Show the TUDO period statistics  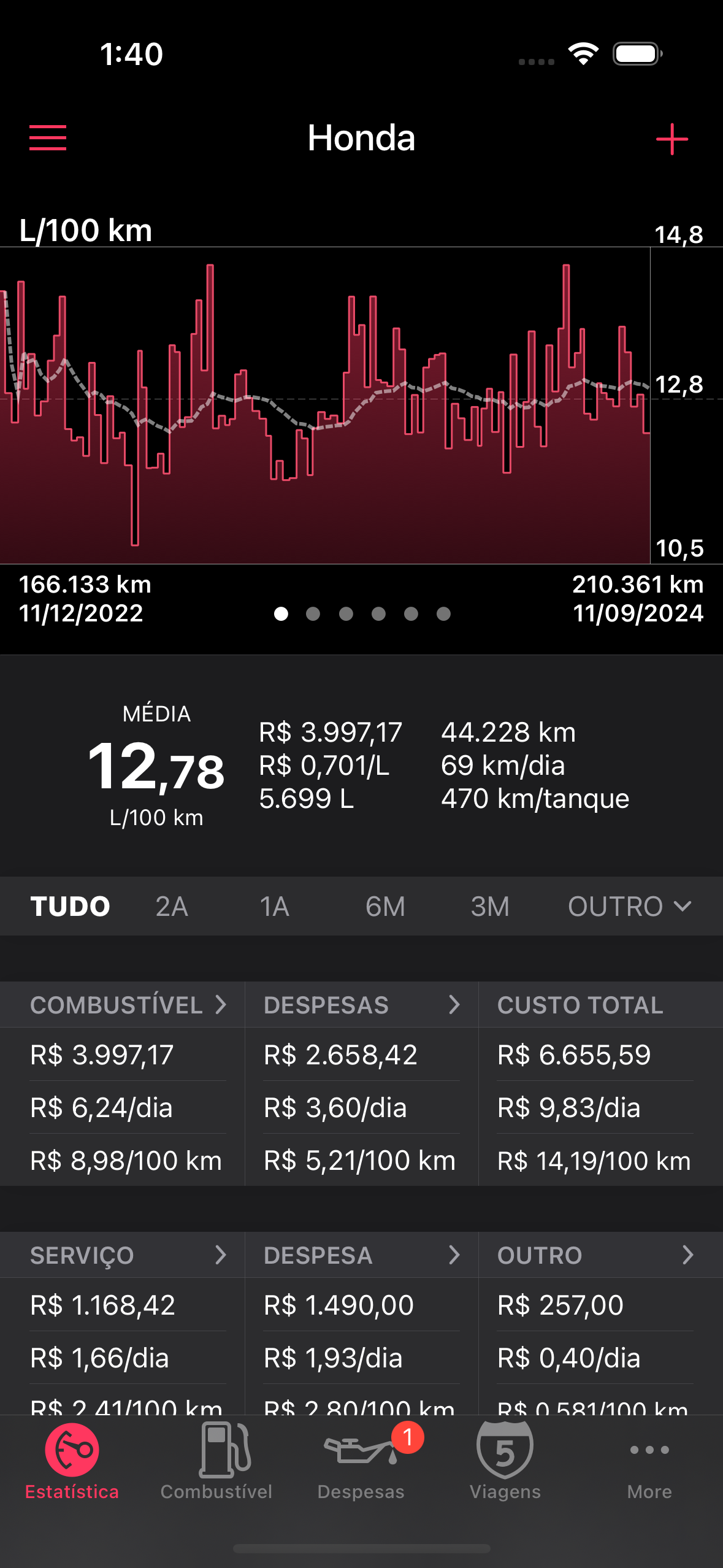coord(71,906)
